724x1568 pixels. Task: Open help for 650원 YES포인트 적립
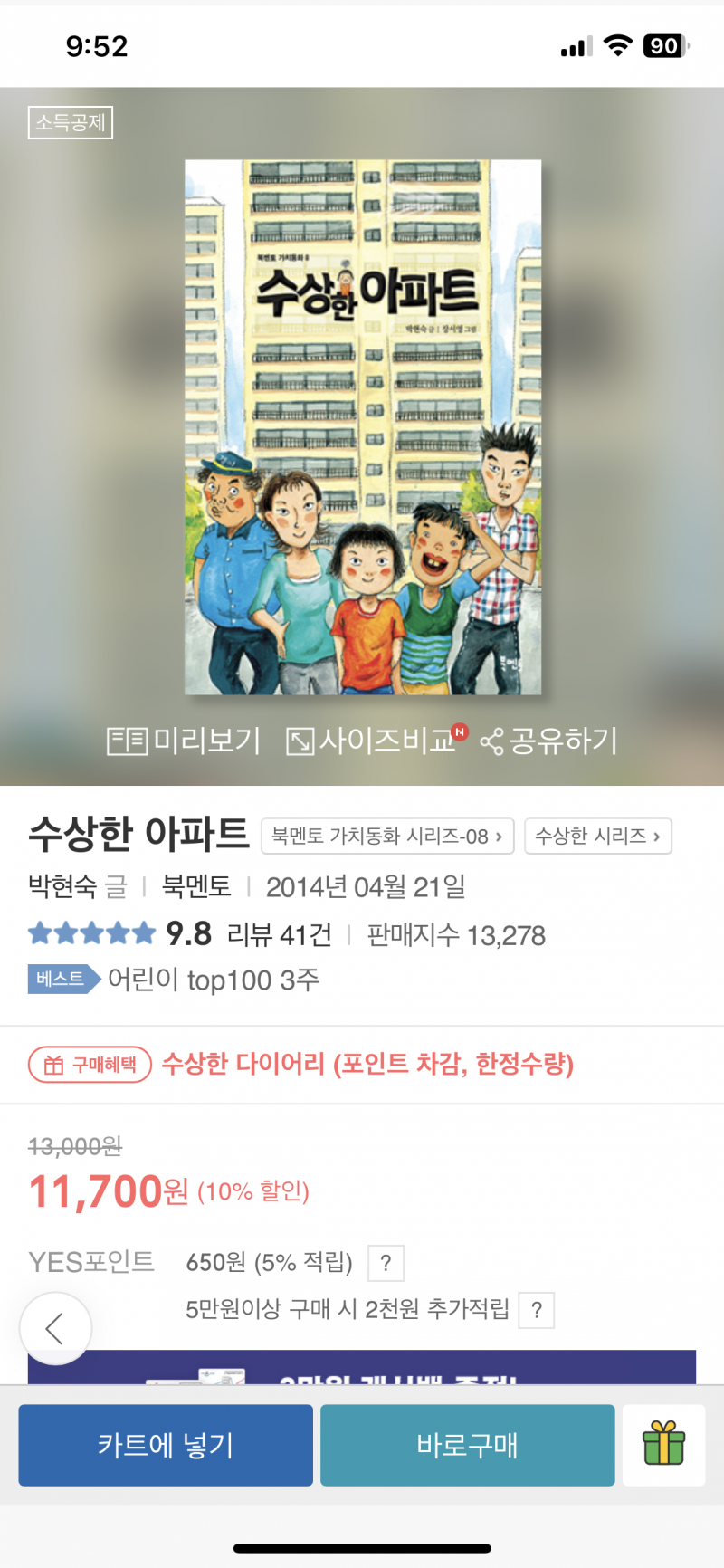tap(386, 1263)
